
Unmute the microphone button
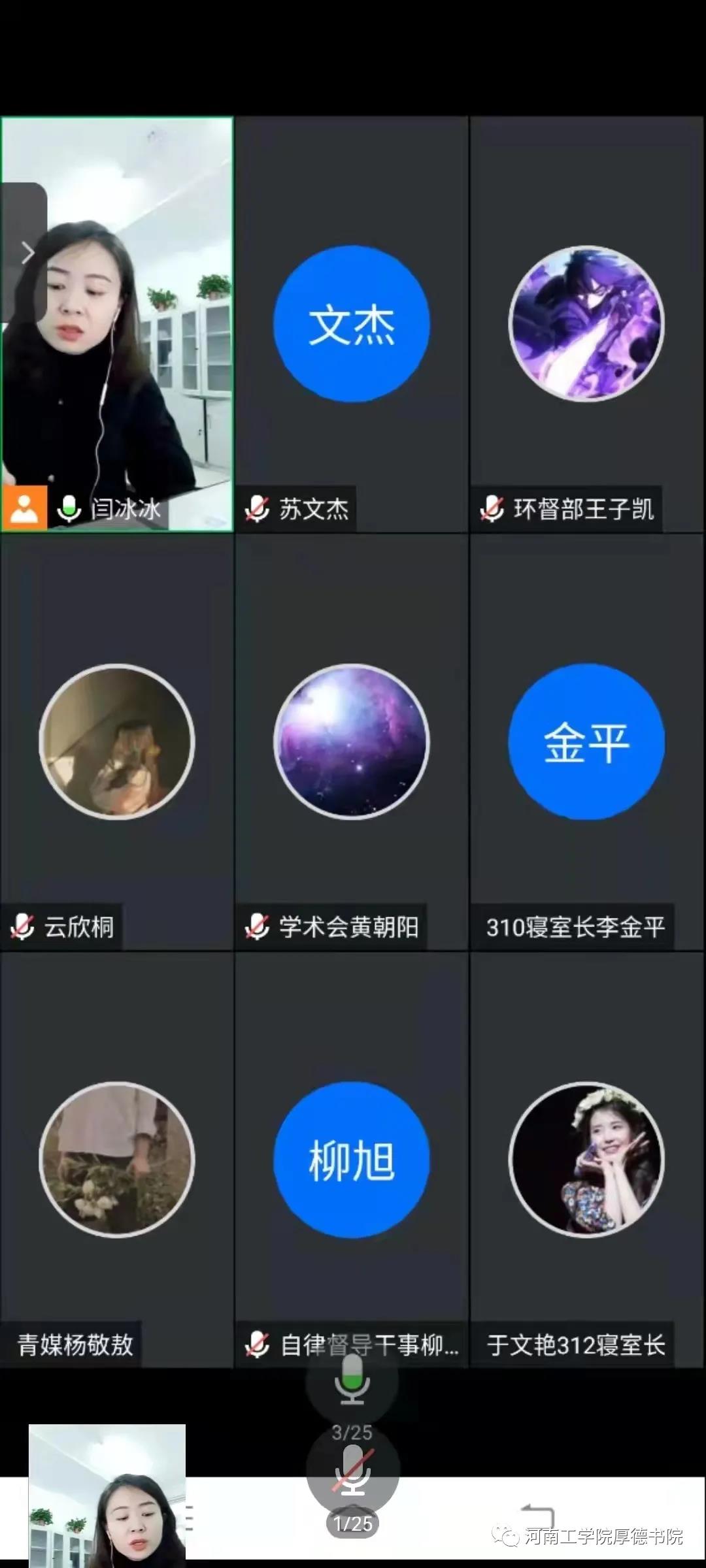(352, 1471)
